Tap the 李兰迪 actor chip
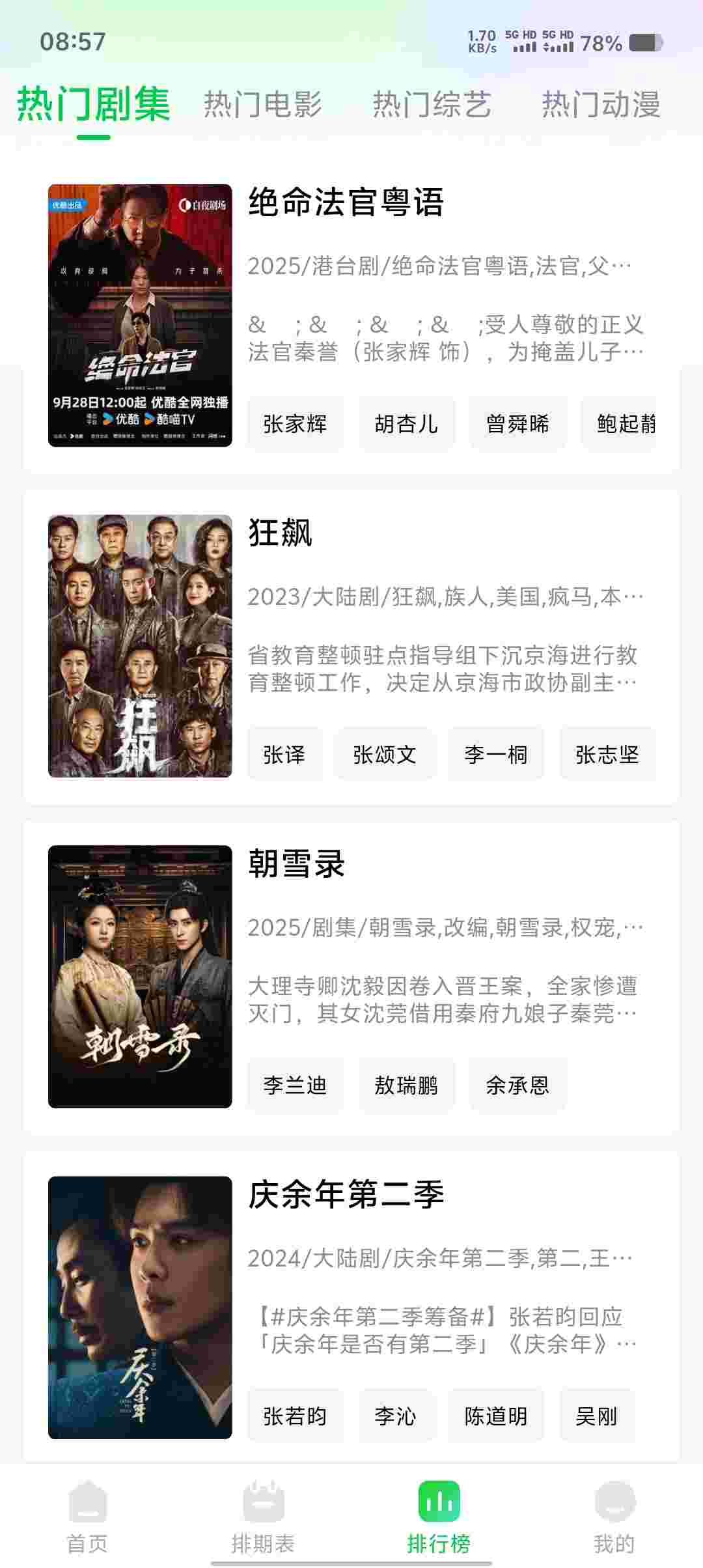 pos(295,1085)
